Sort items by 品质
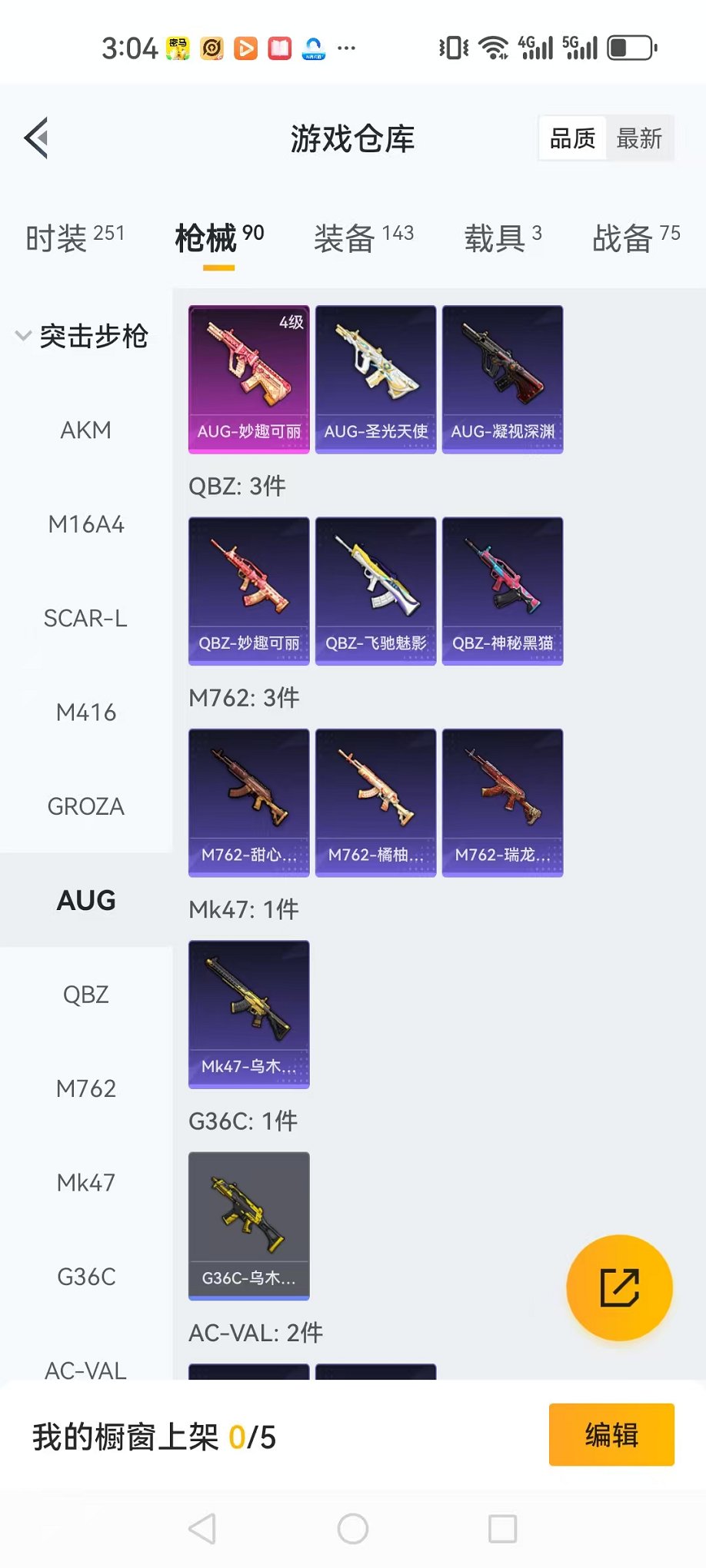Screen dimensions: 706x1568 573,139
